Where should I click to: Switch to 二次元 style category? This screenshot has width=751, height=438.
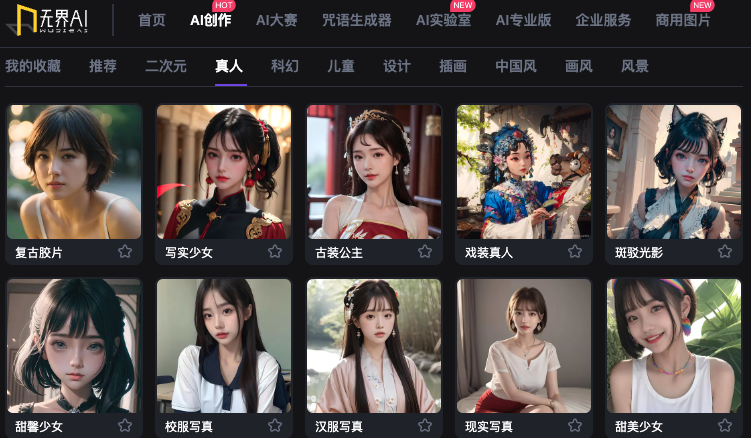[166, 66]
